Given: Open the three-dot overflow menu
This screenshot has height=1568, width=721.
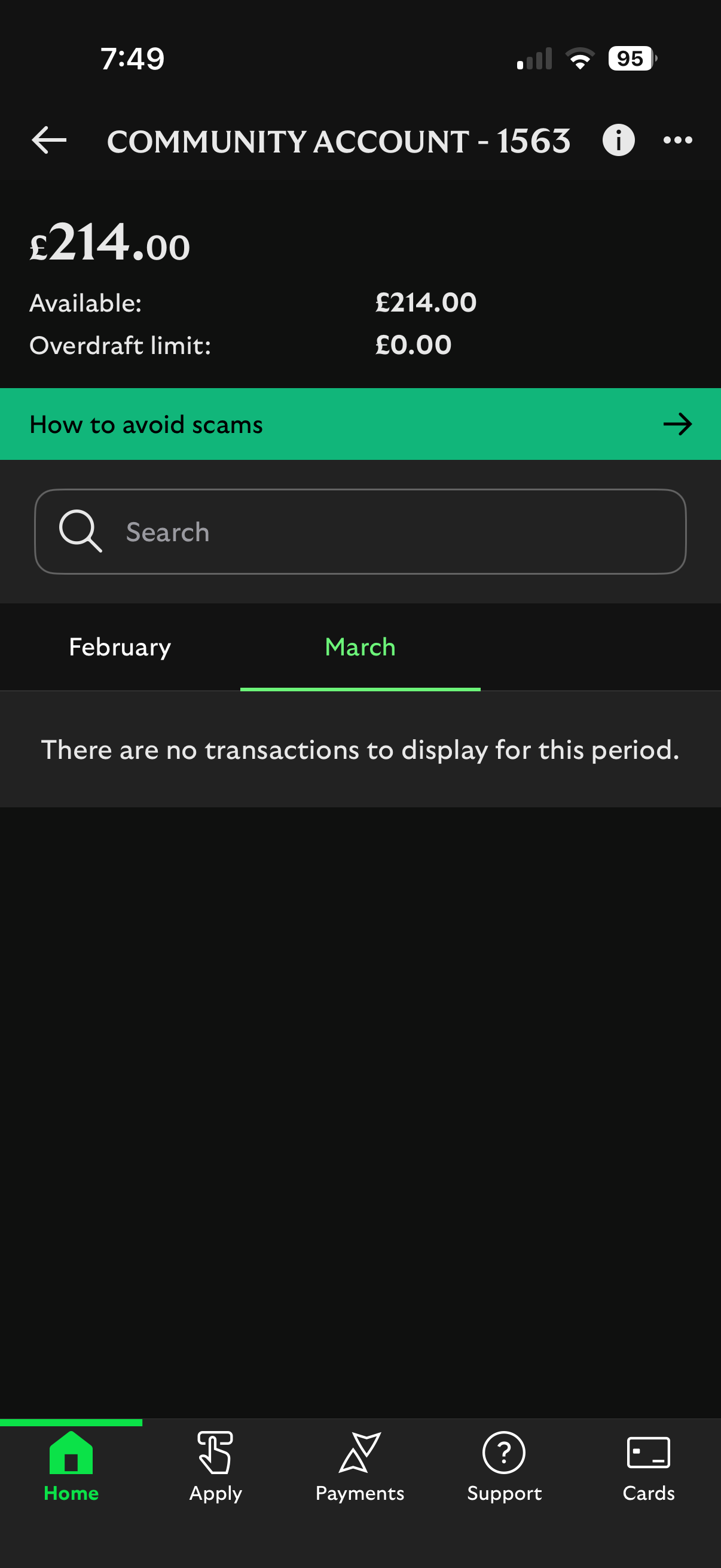Looking at the screenshot, I should pyautogui.click(x=677, y=141).
